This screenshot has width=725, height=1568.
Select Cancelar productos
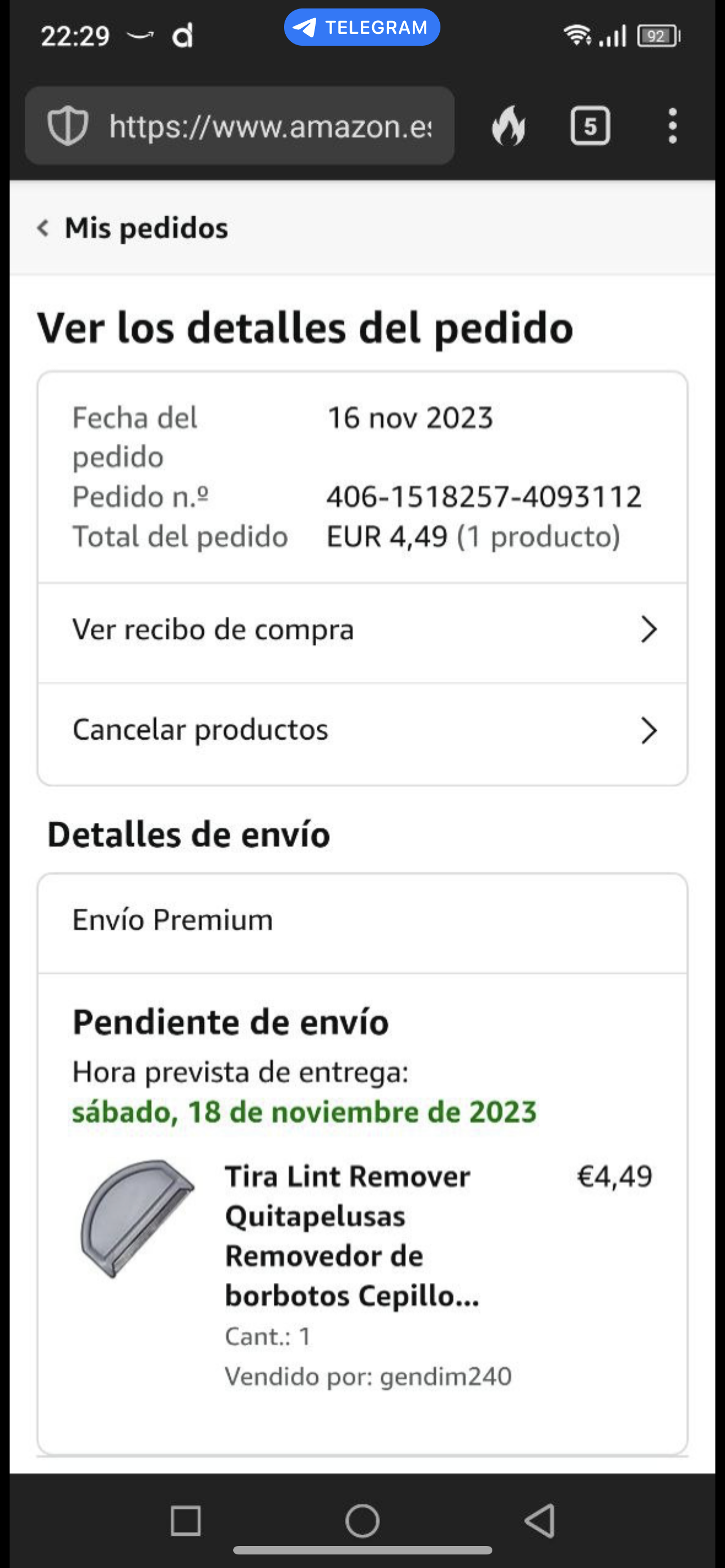tap(362, 730)
